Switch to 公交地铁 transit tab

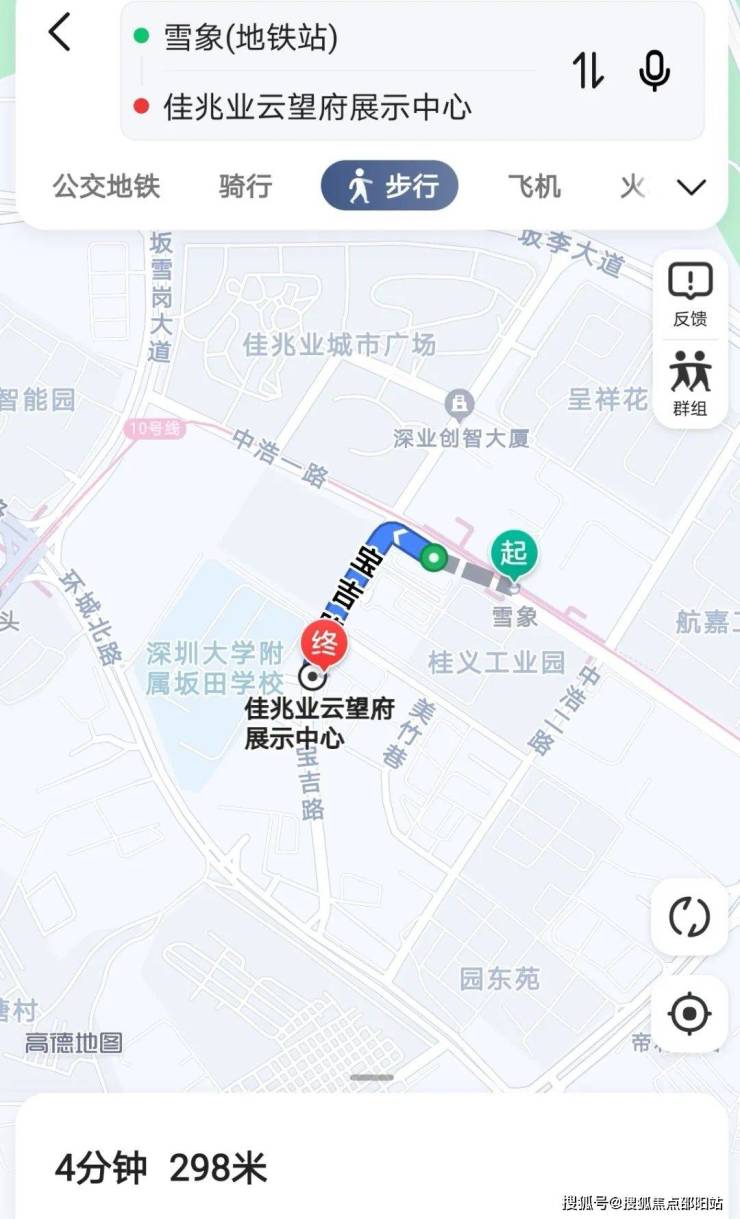(x=107, y=187)
